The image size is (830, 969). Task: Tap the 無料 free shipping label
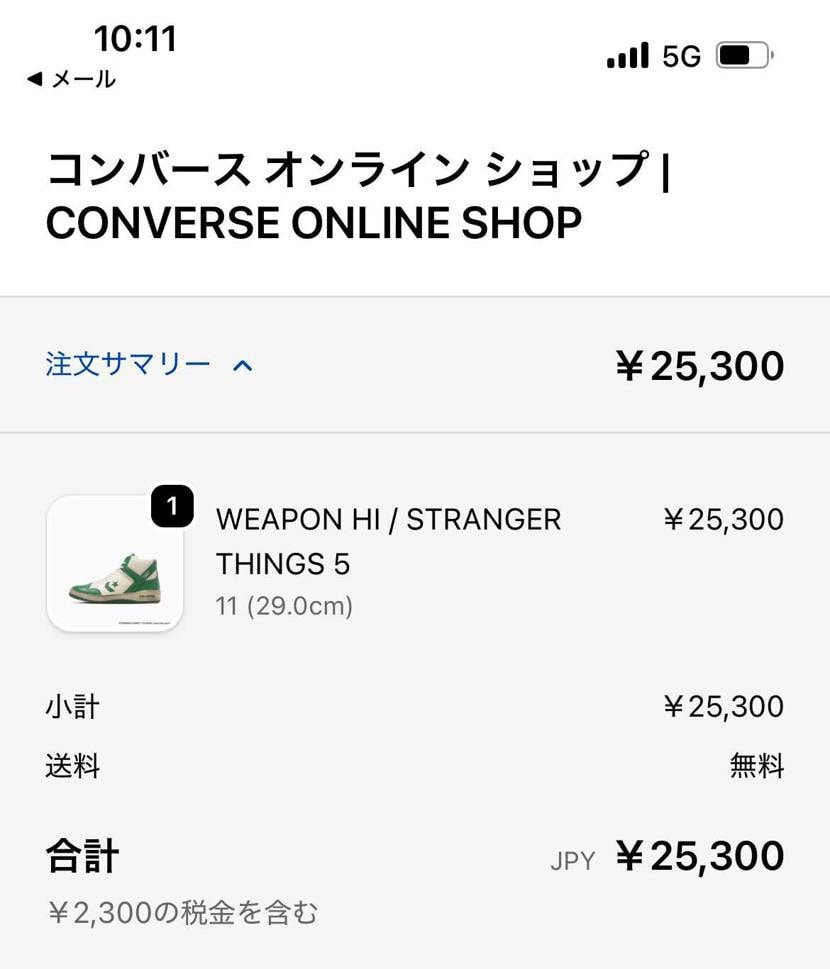(x=757, y=766)
